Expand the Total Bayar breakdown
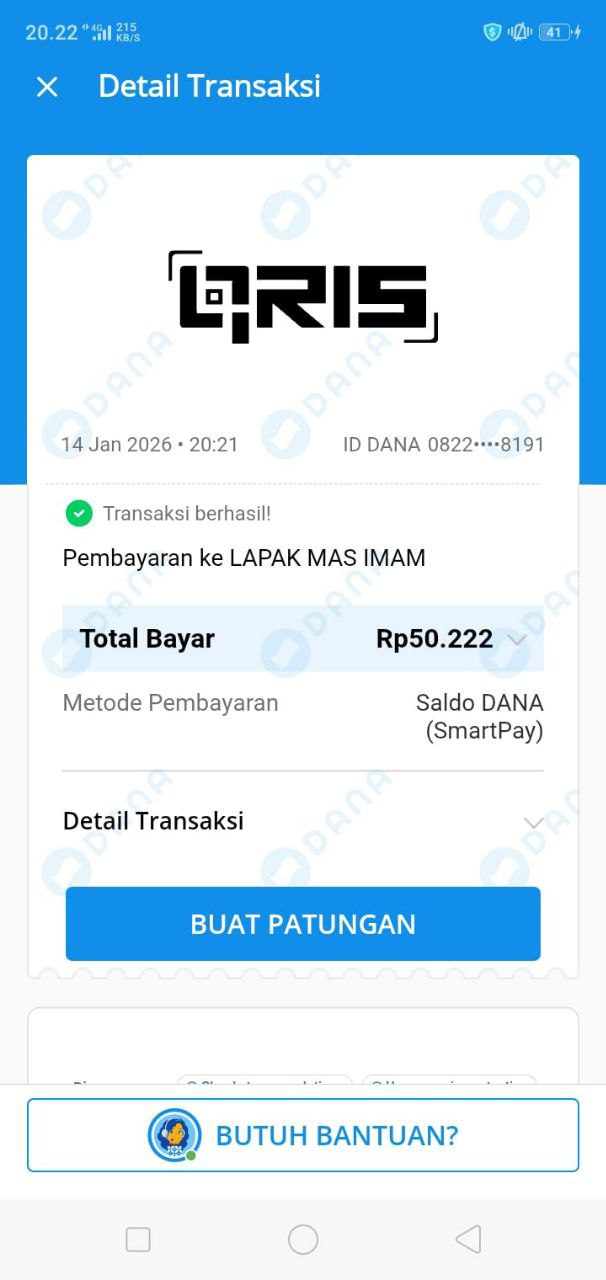The width and height of the screenshot is (606, 1280). (517, 639)
